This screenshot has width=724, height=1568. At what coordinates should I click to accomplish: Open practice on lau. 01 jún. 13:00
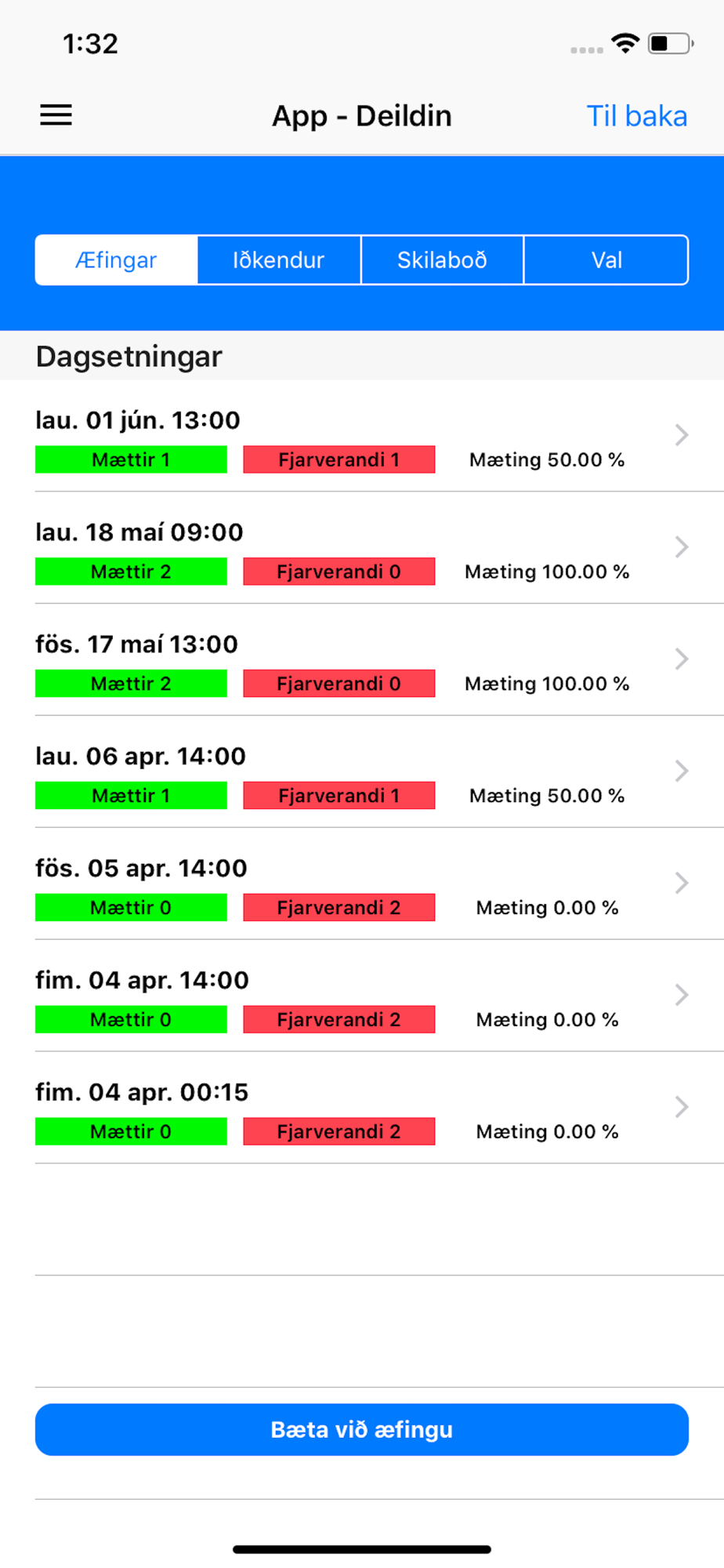coord(362,436)
